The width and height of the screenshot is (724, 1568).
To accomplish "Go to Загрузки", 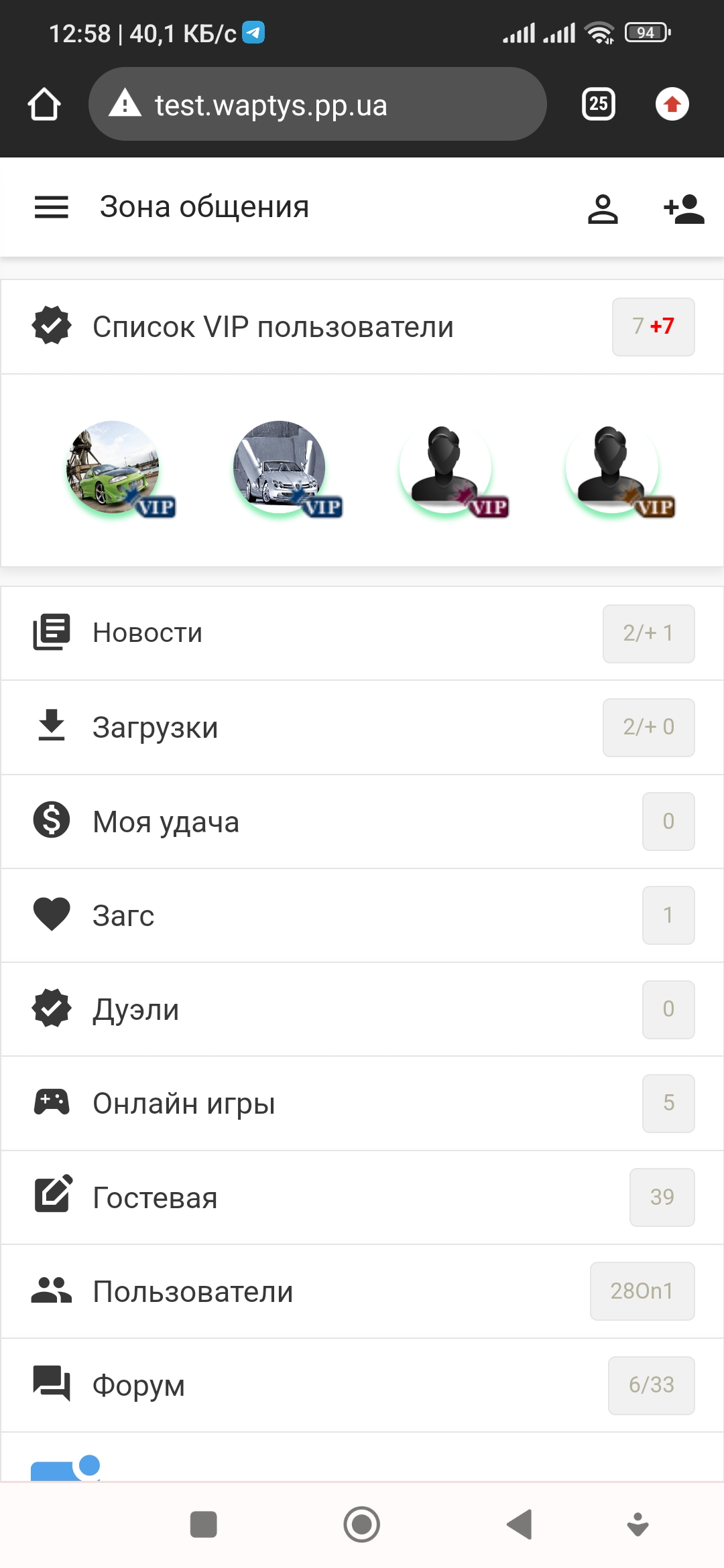I will point(155,728).
